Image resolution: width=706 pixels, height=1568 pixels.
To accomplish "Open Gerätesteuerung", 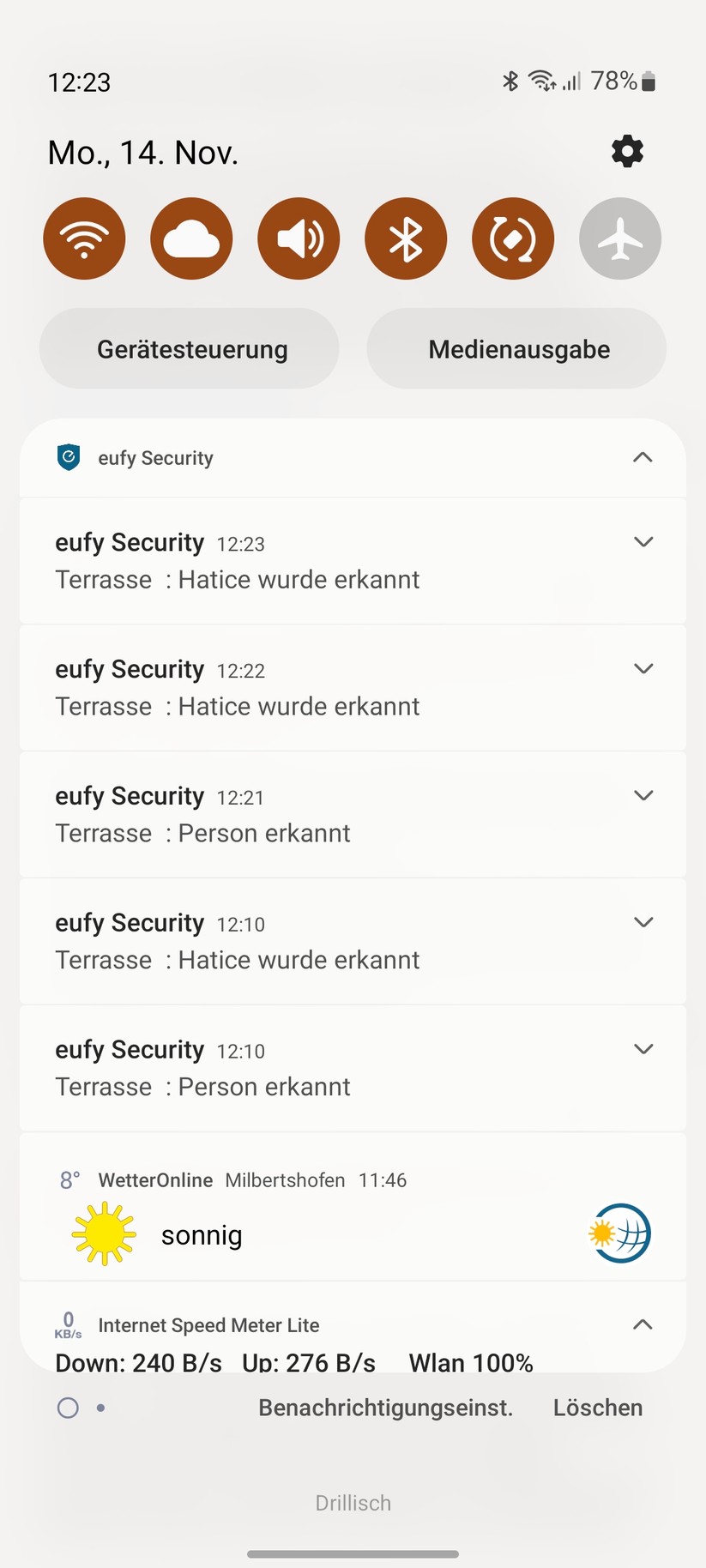I will pos(189,348).
